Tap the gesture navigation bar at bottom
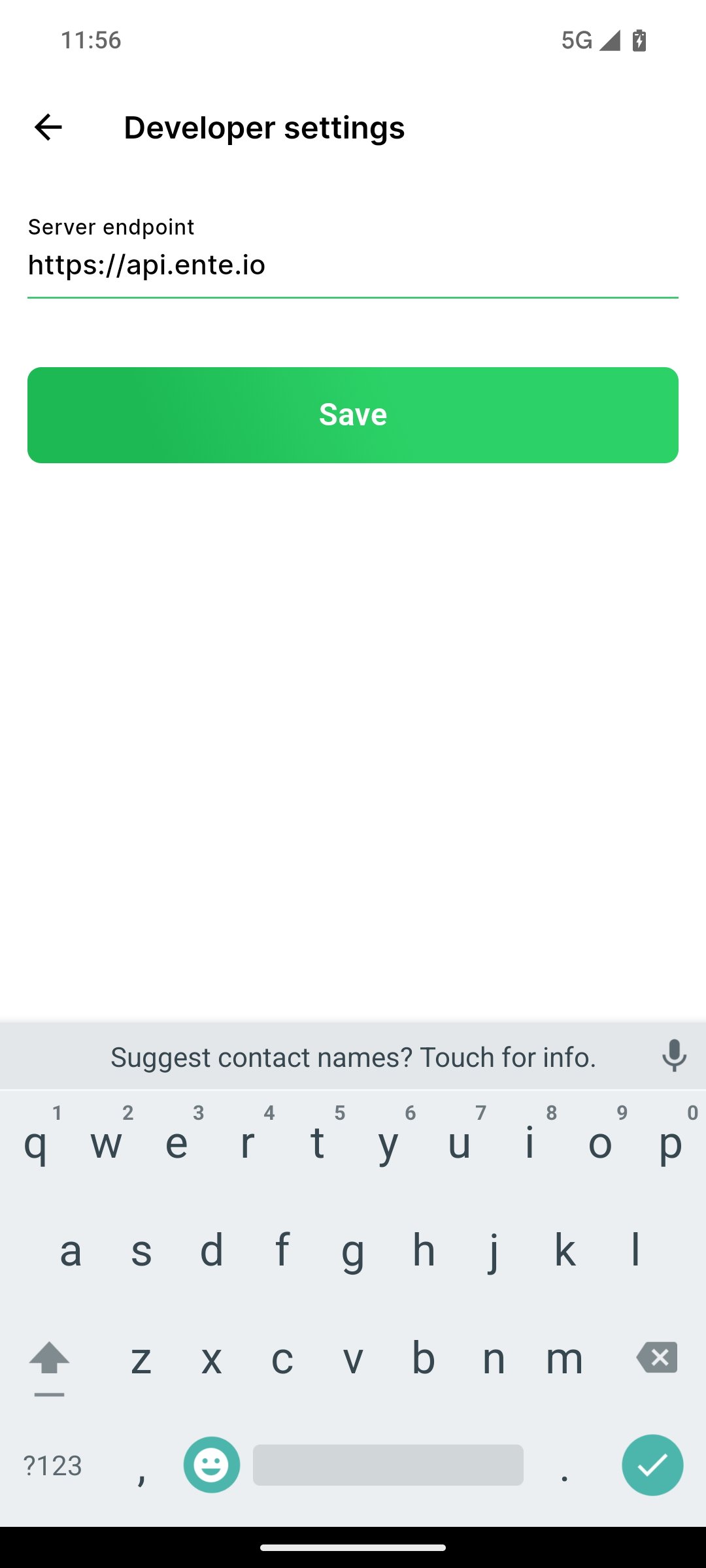 point(353,1545)
